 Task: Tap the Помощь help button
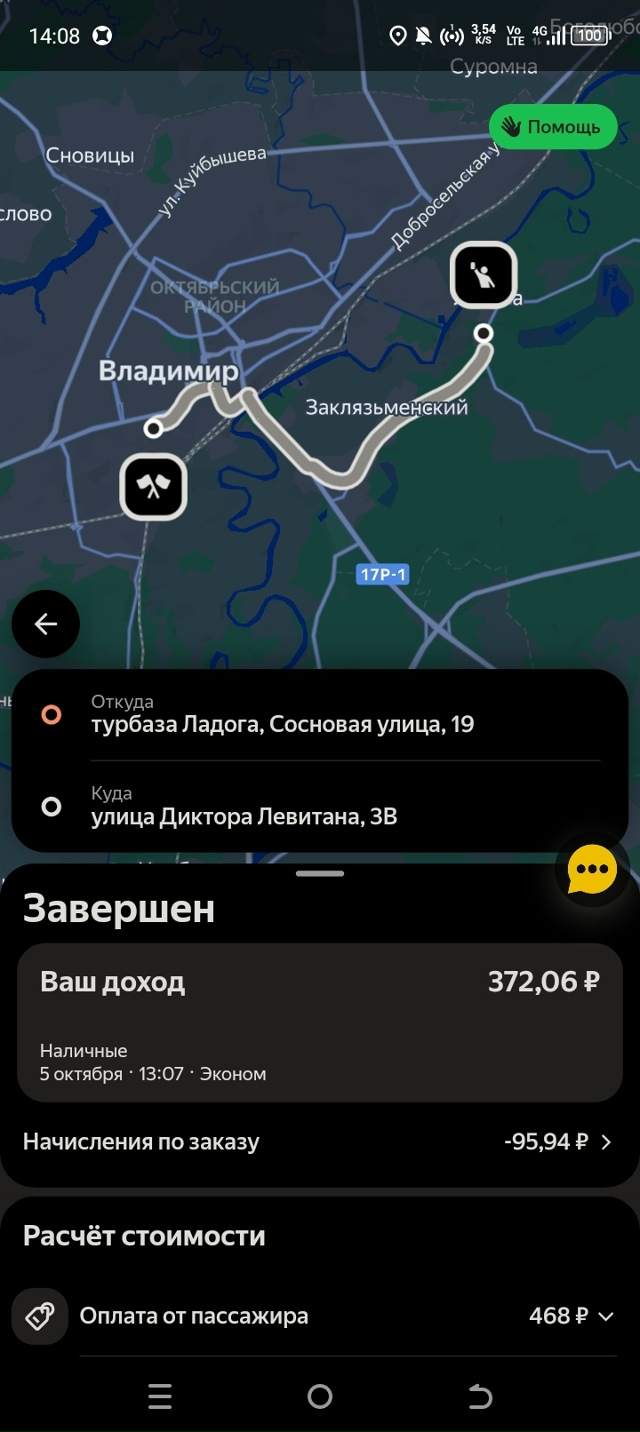[x=553, y=127]
